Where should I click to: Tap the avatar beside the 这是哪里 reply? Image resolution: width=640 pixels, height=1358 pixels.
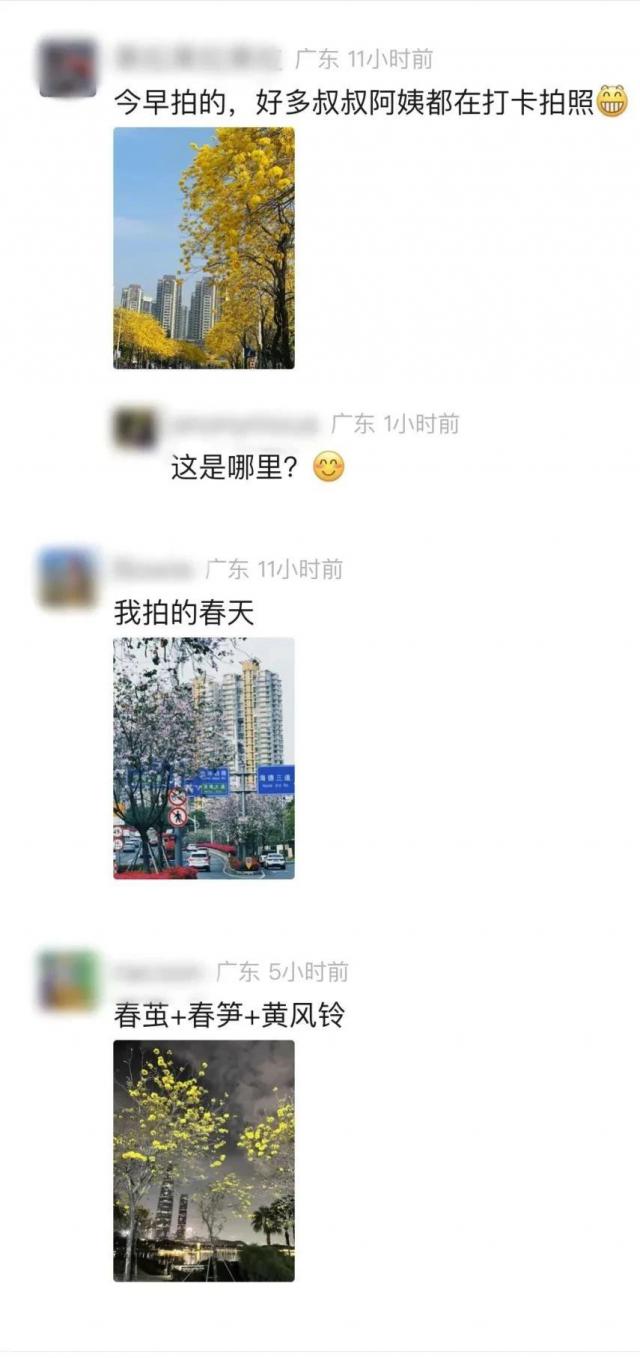coord(135,429)
